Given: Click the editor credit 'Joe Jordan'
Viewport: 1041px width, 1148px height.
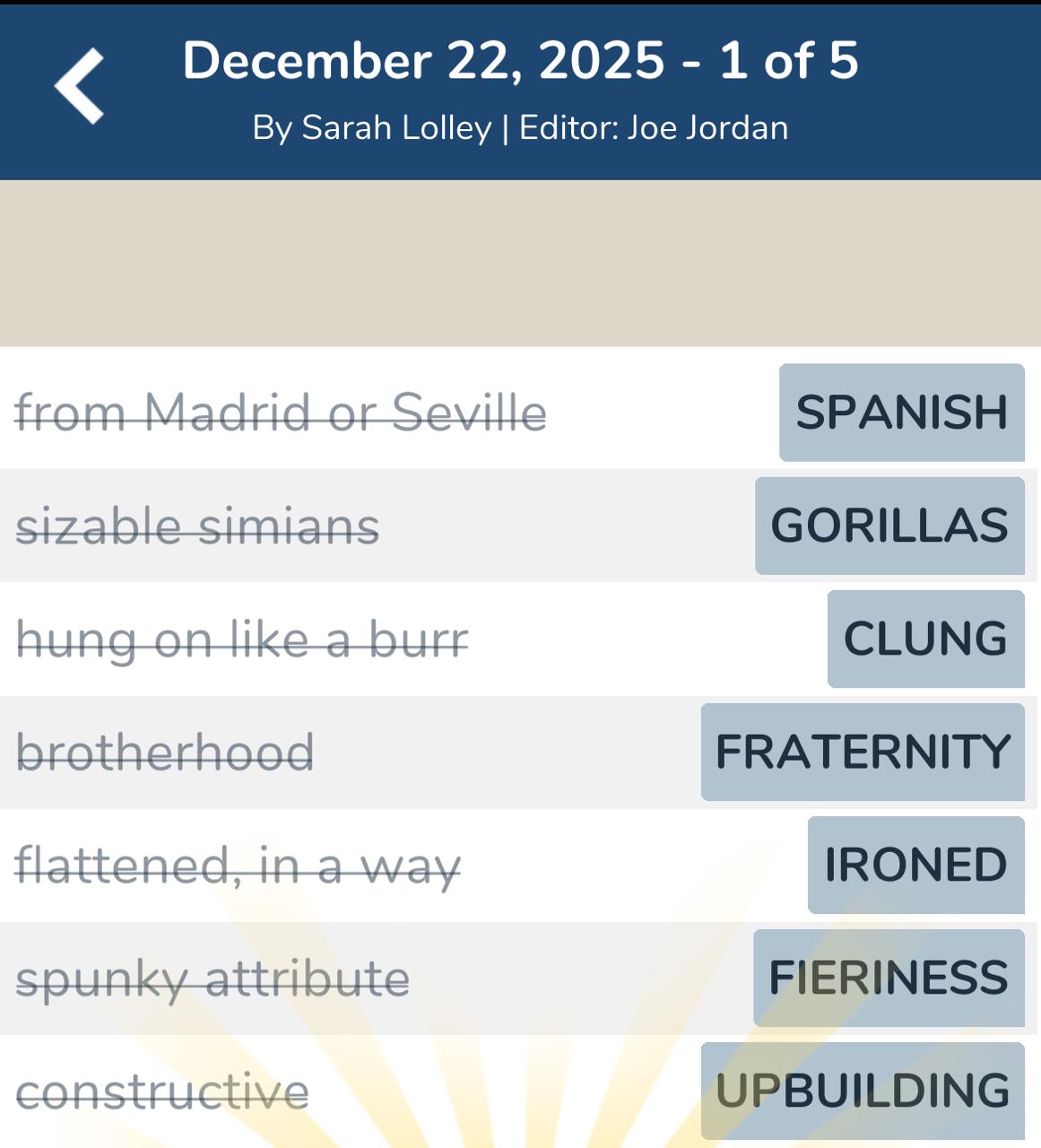Looking at the screenshot, I should (704, 128).
